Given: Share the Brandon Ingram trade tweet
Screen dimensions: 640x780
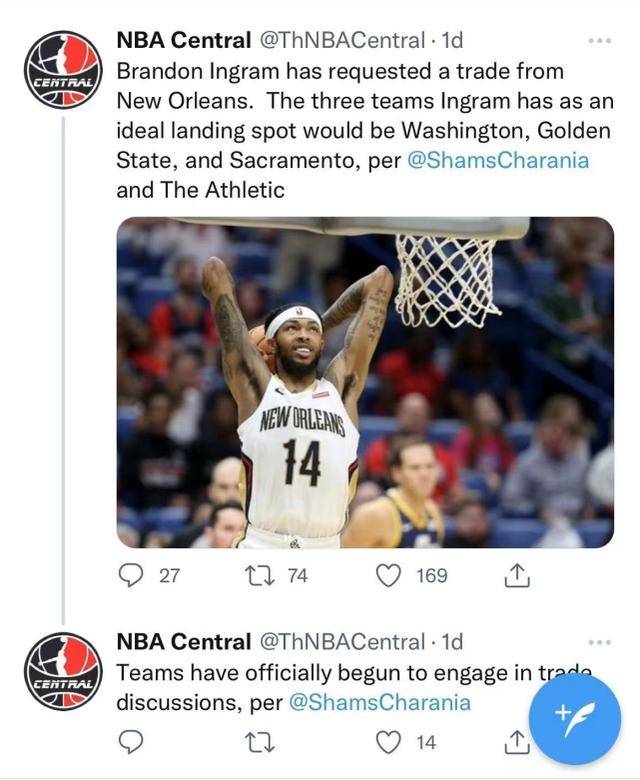Looking at the screenshot, I should tap(513, 576).
